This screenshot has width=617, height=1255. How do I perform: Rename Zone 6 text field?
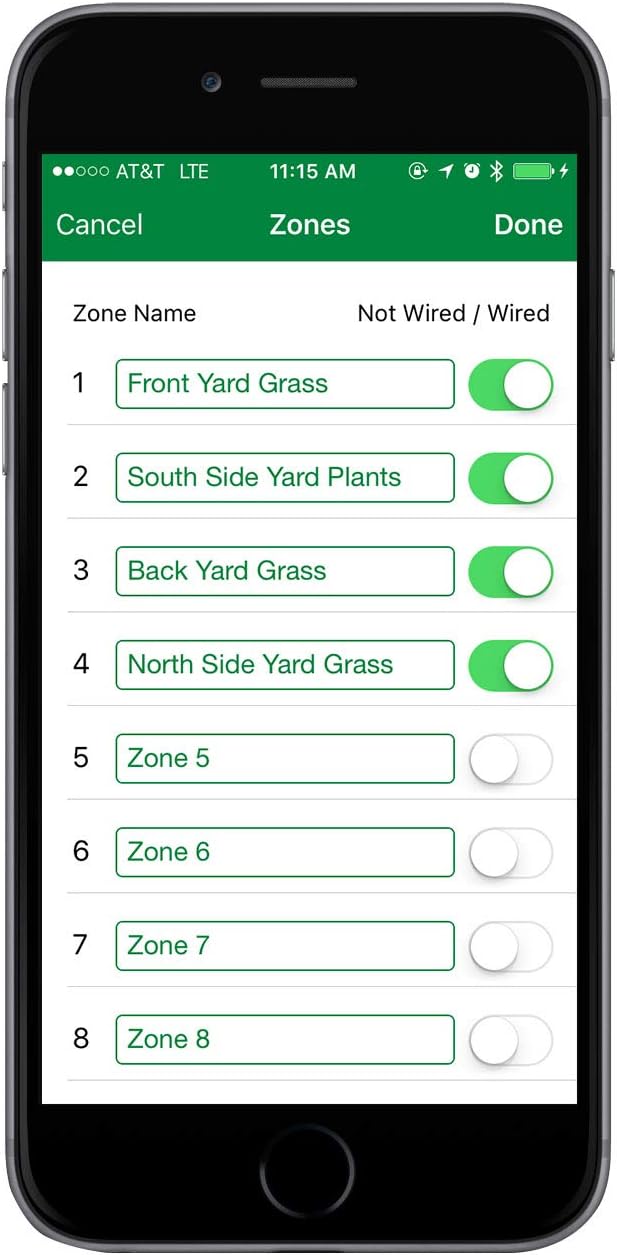[284, 852]
